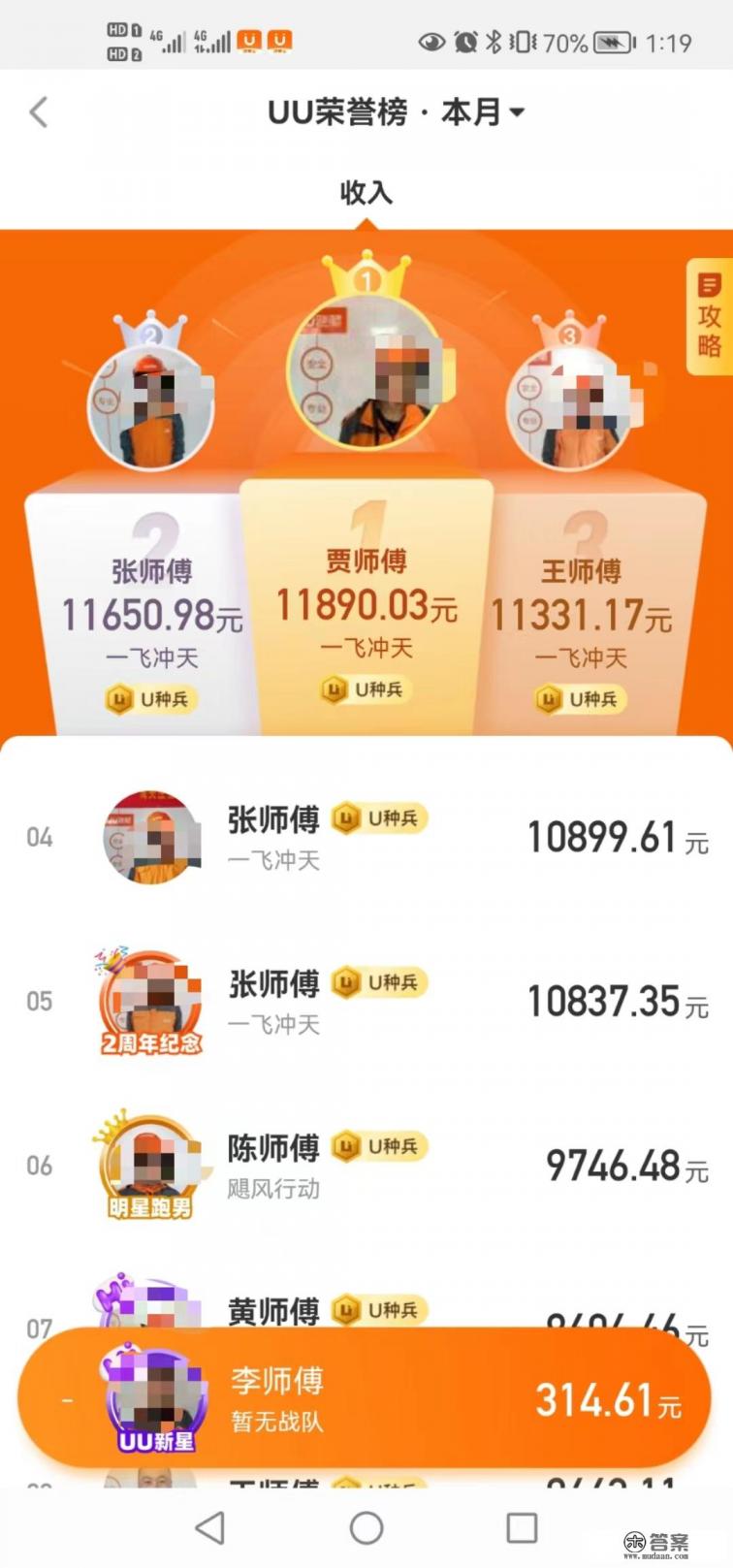
Task: Click the U种兵 badge beside 贾师傅
Action: 366,689
